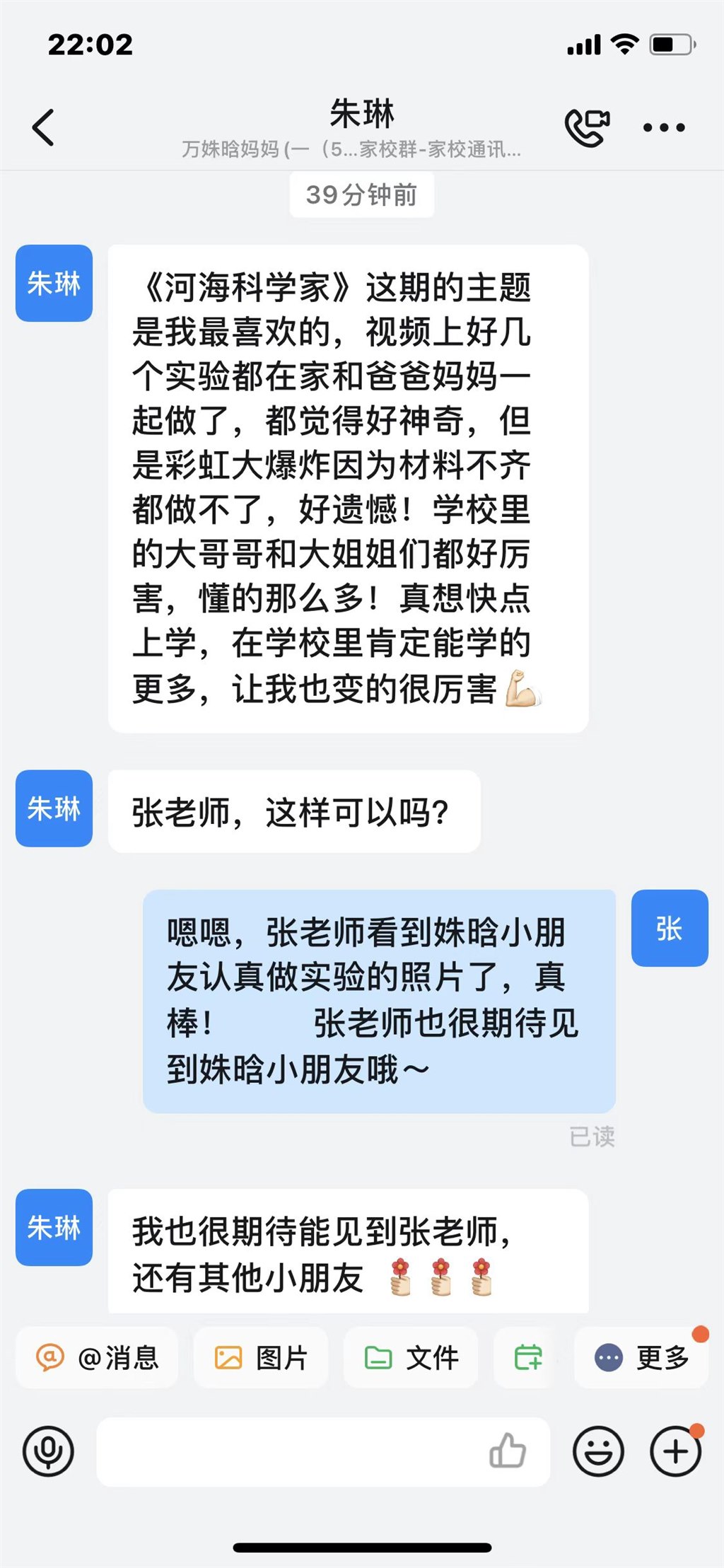Go back from the 朱琳 chat

[x=43, y=128]
